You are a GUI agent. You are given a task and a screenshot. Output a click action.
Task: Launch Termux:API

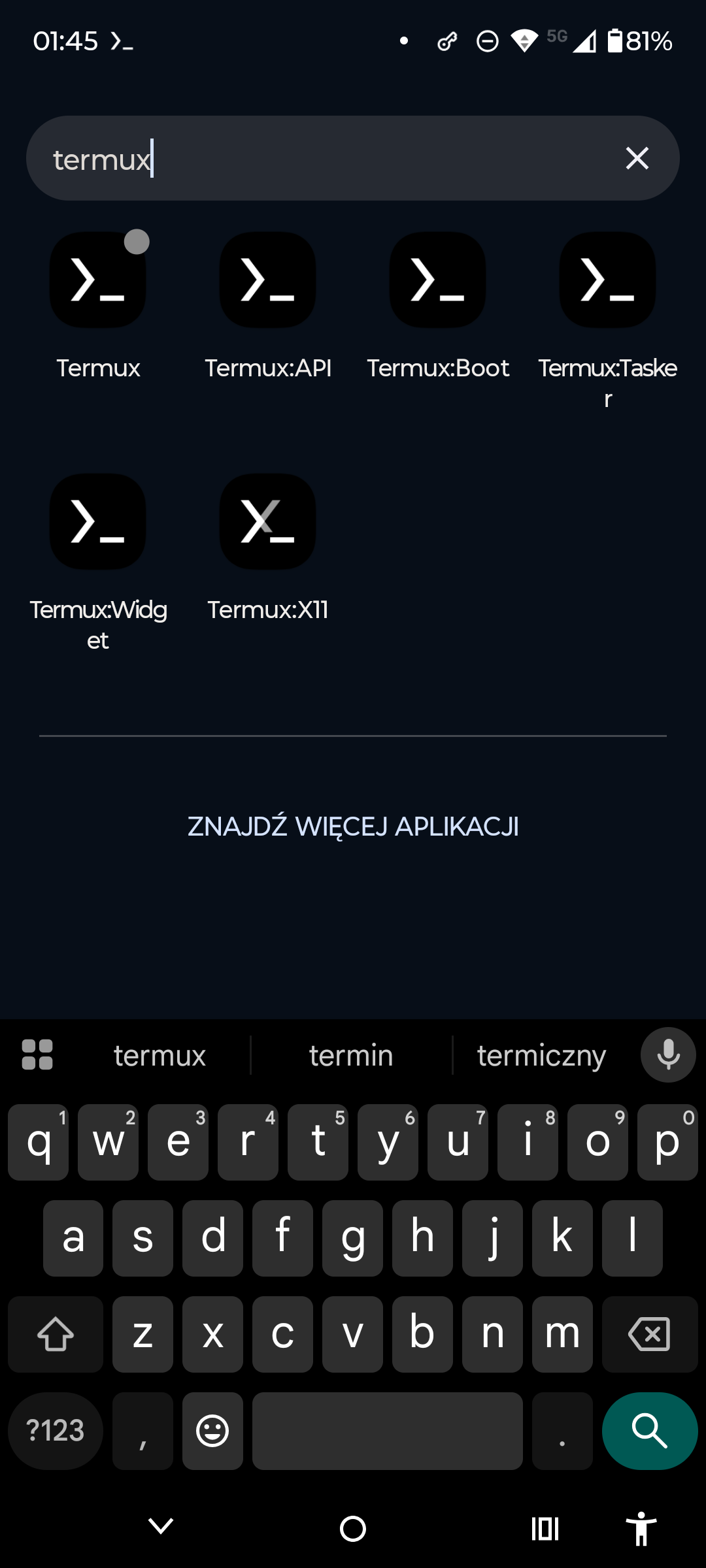click(268, 281)
